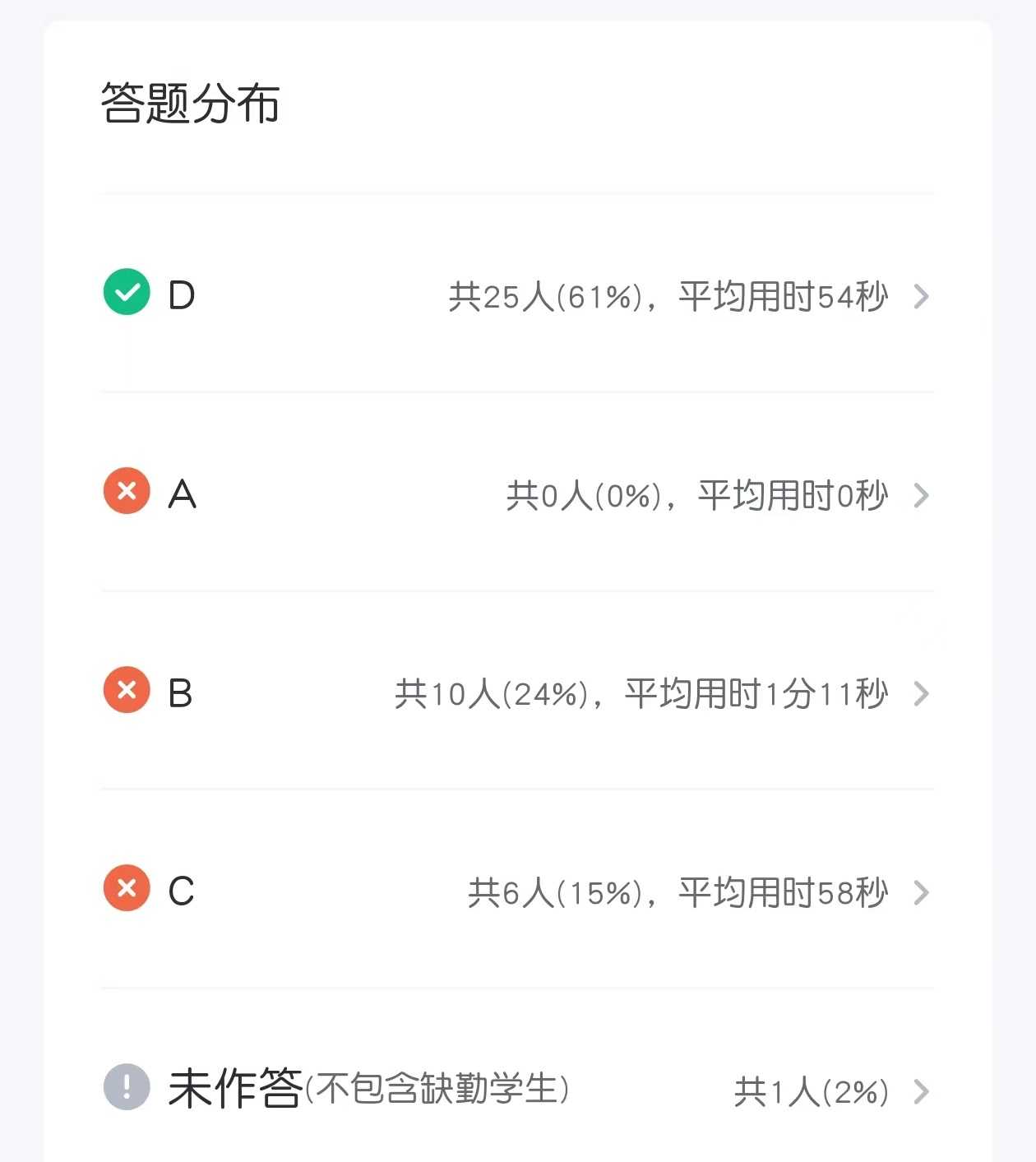The width and height of the screenshot is (1036, 1162).
Task: Open the list of students who chose D
Action: (x=921, y=296)
